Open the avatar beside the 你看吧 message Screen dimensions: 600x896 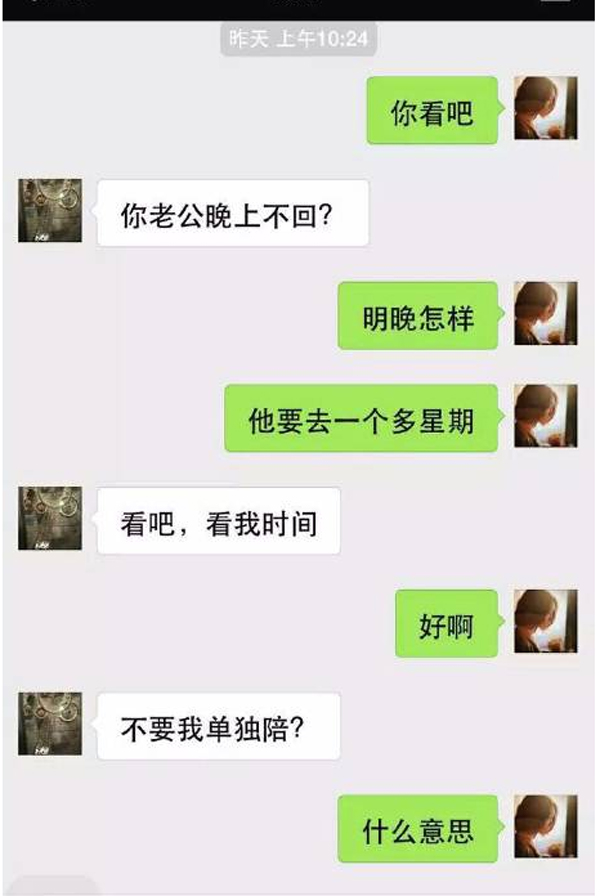pyautogui.click(x=546, y=108)
